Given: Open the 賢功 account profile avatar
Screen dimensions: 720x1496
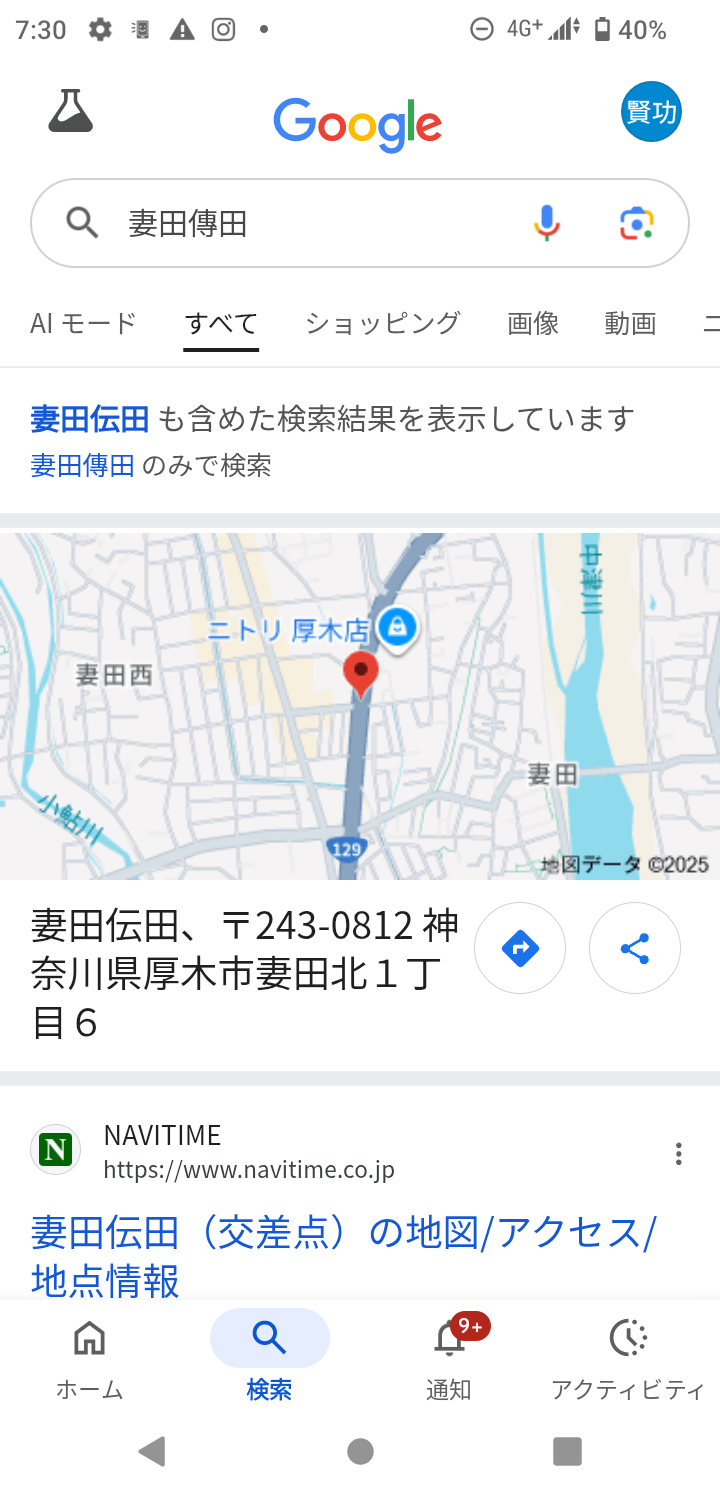Looking at the screenshot, I should pos(651,111).
